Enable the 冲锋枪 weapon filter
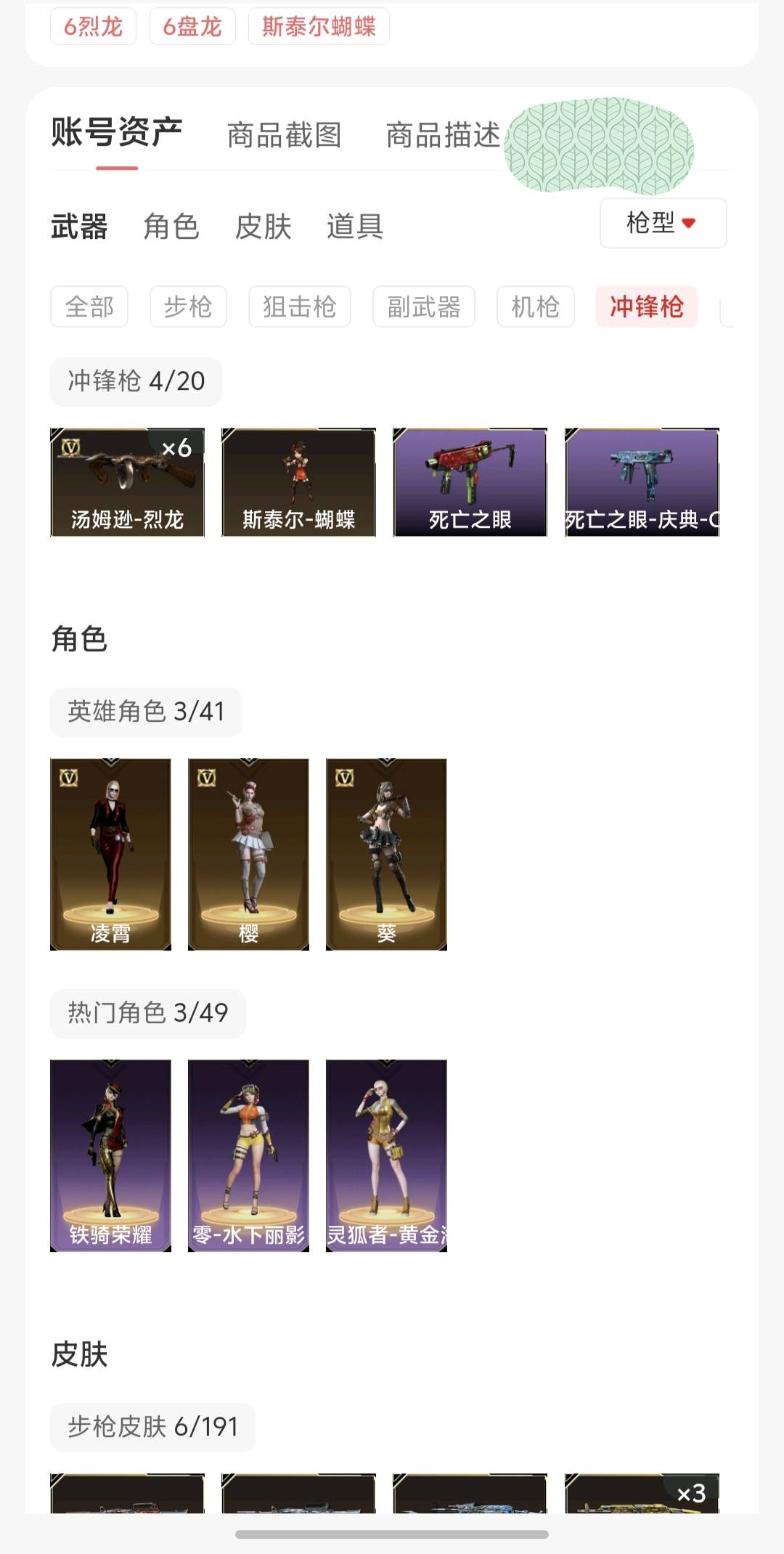This screenshot has width=784, height=1554. 646,307
